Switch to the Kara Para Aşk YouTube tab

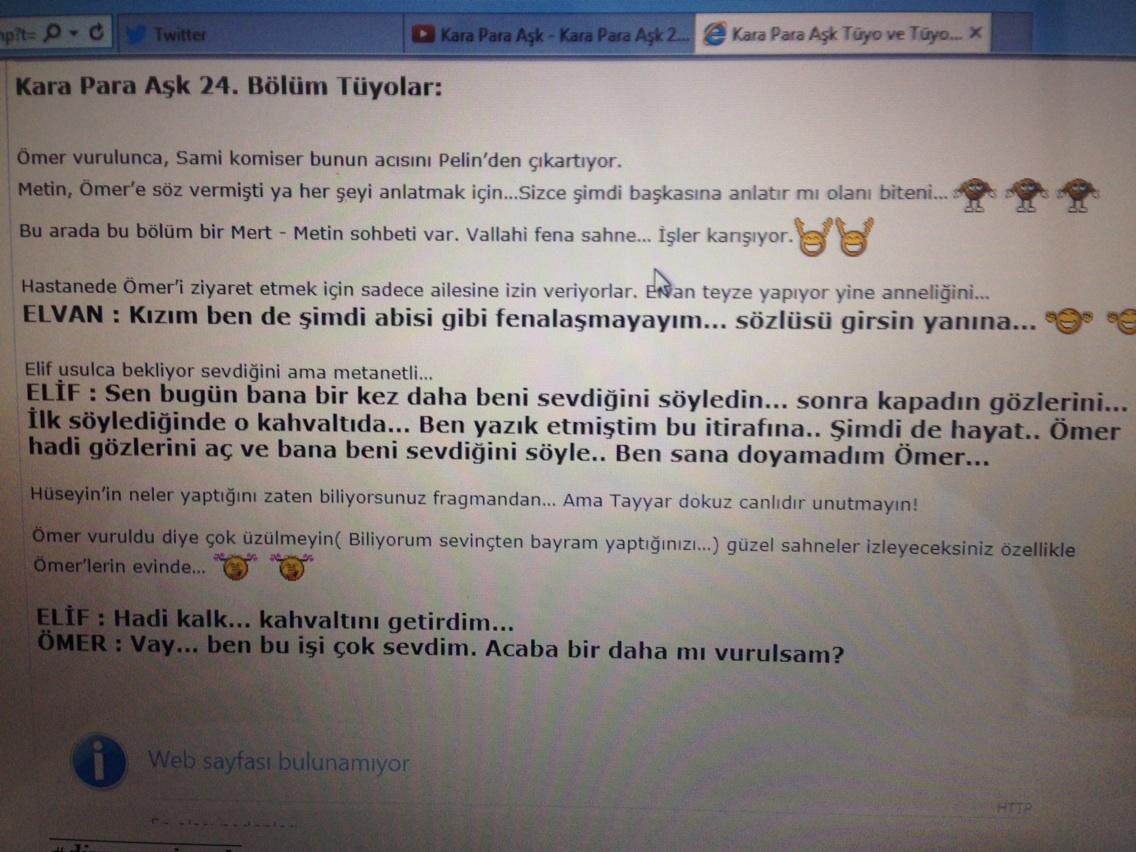click(x=551, y=34)
